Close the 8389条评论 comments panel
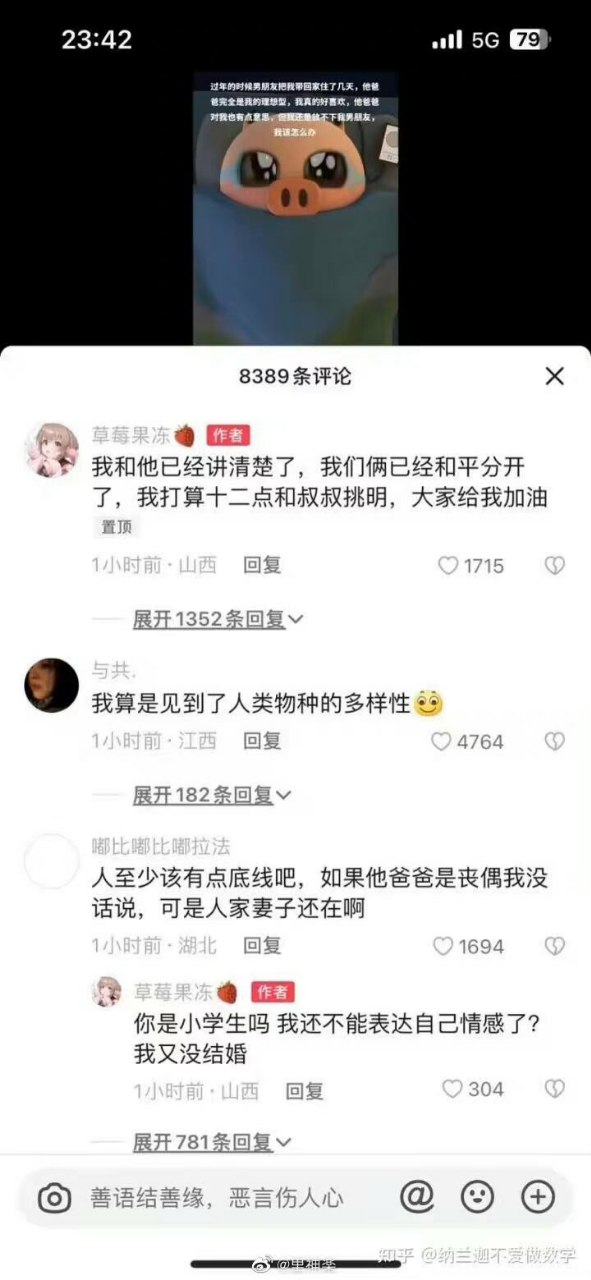The height and width of the screenshot is (1280, 591). tap(554, 376)
